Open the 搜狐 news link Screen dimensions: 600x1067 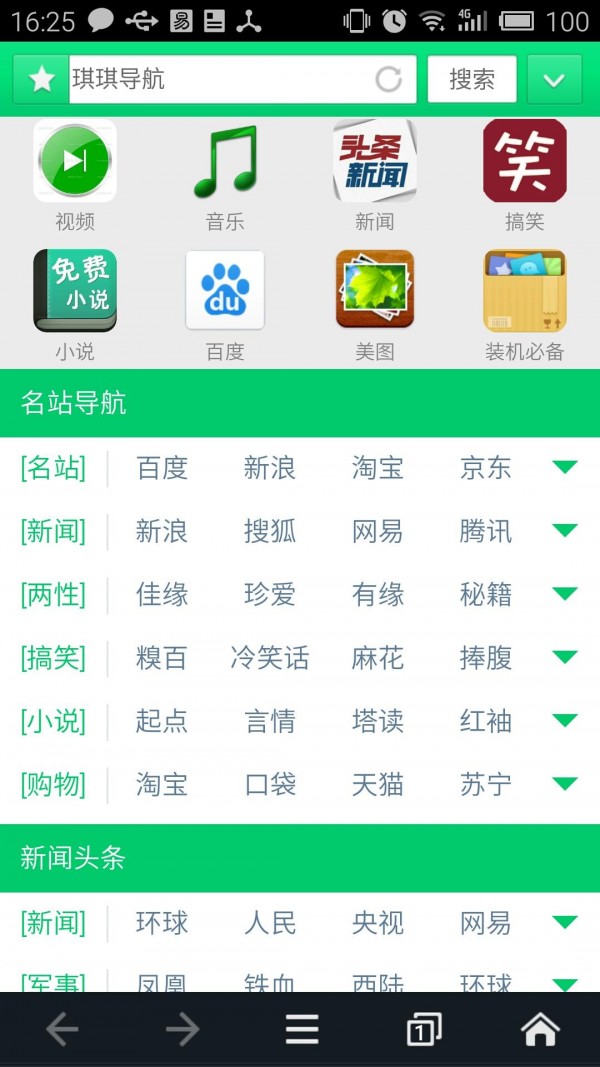point(270,531)
